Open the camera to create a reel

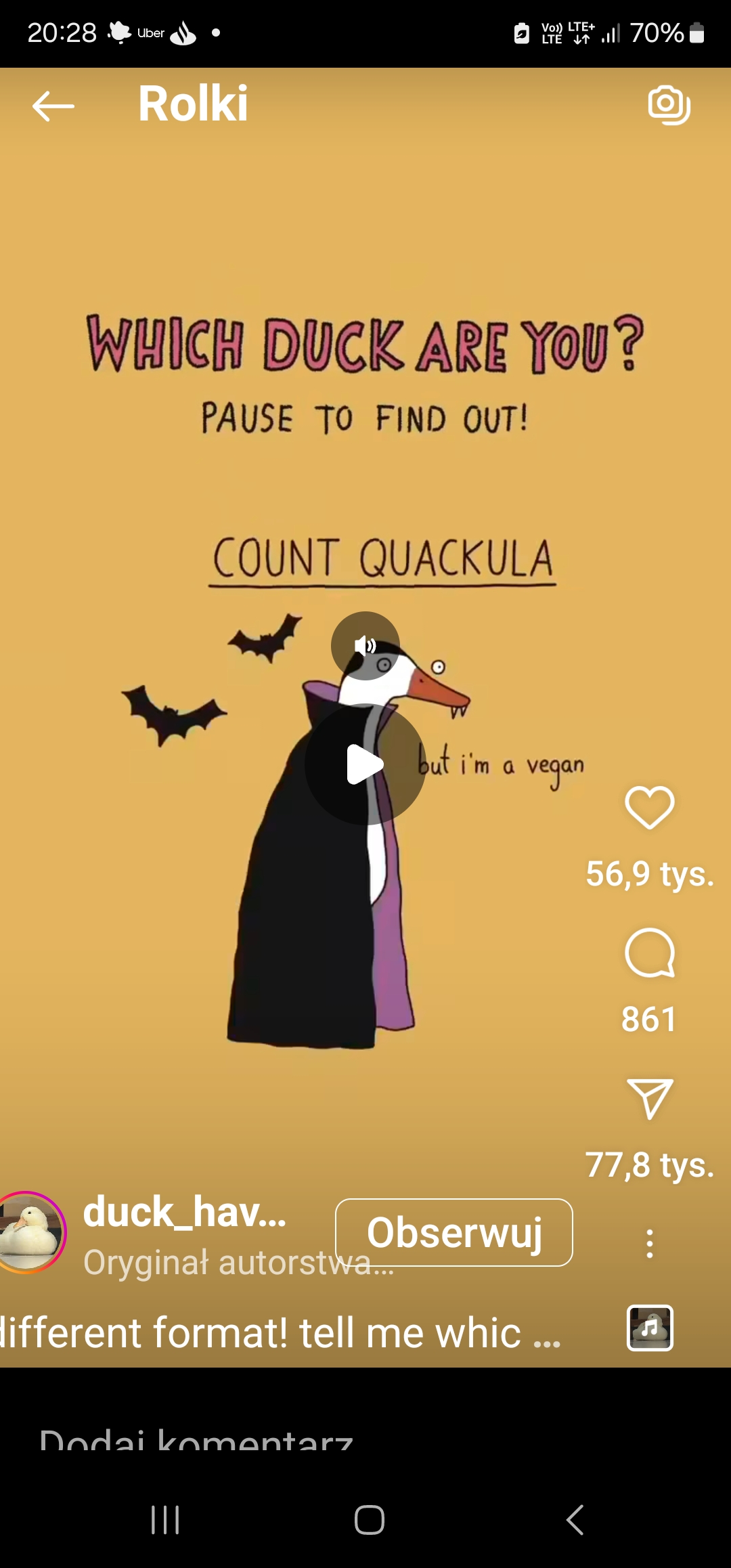669,105
